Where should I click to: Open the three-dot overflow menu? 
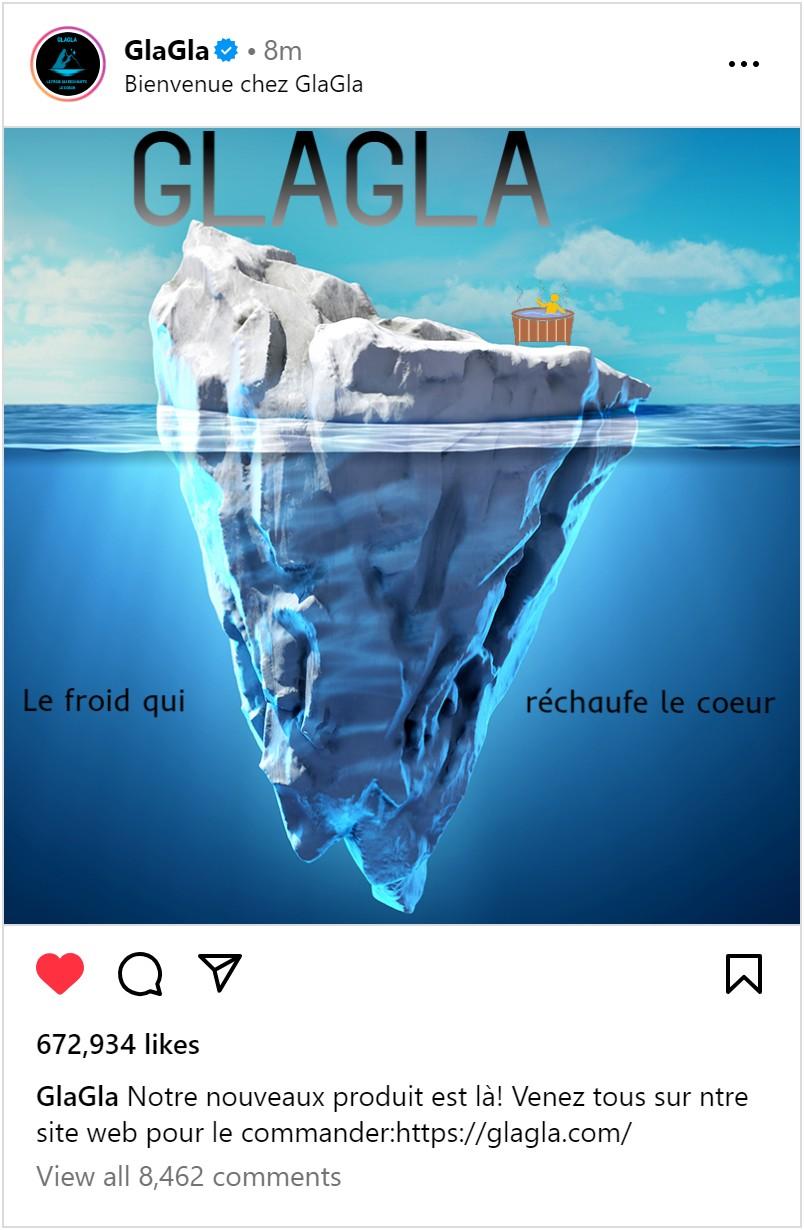(743, 65)
